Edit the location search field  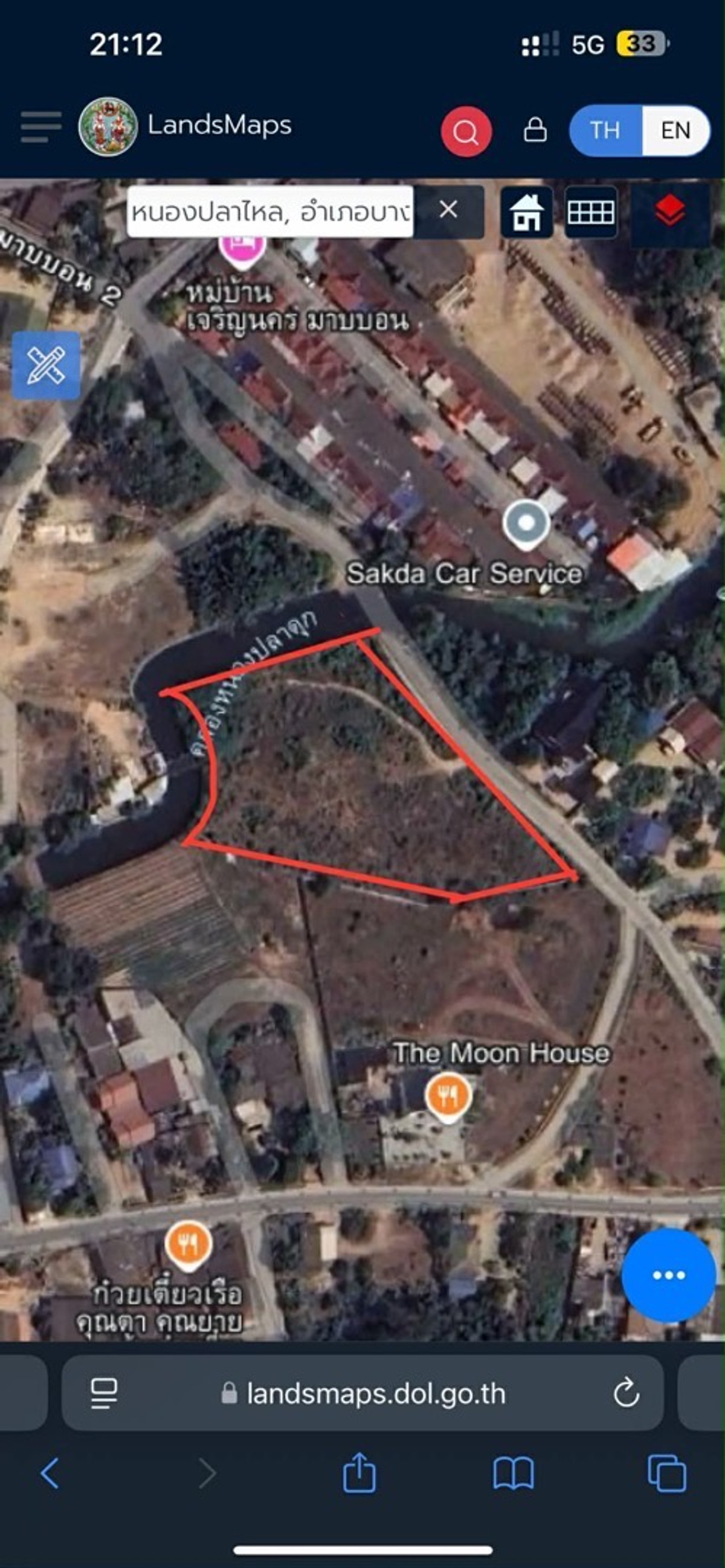[x=269, y=212]
